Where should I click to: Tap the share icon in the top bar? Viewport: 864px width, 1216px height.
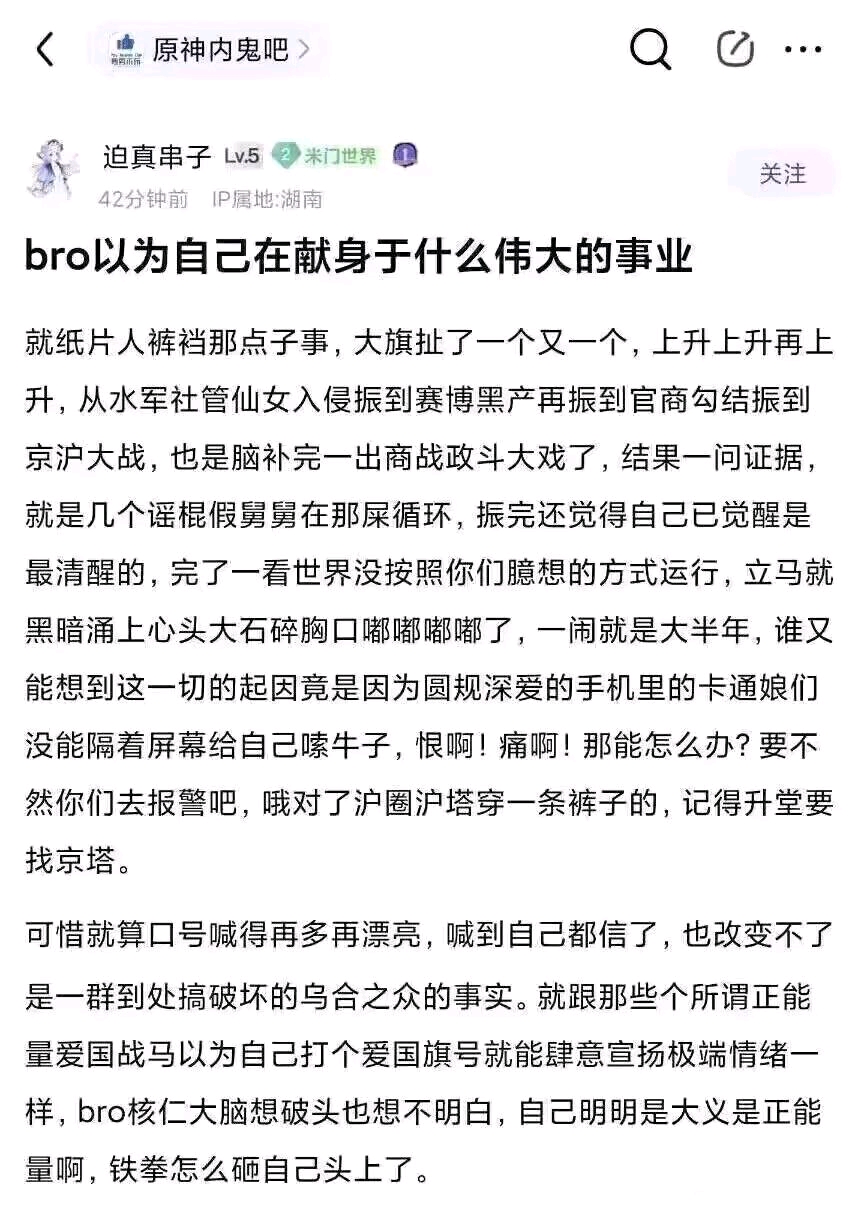point(736,49)
